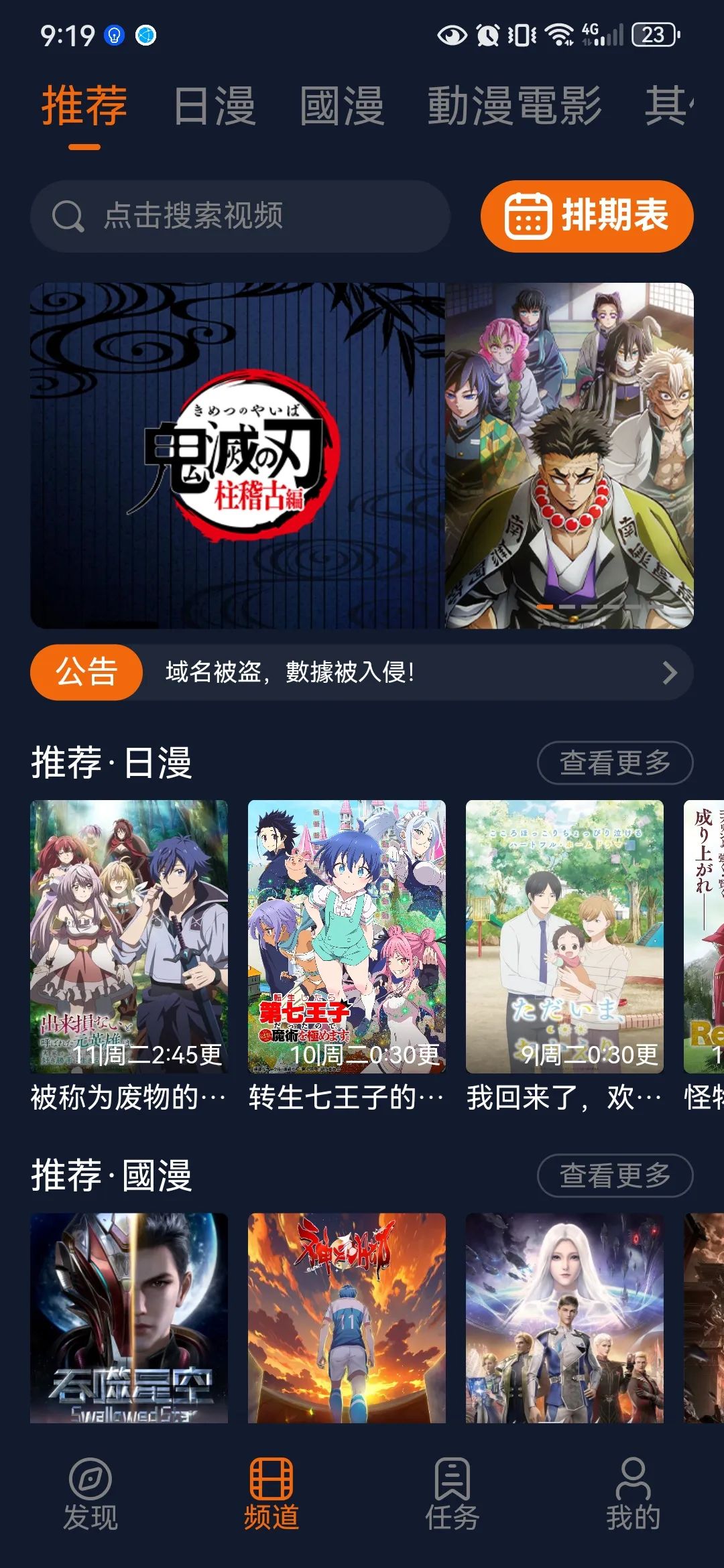Open the 我的 profile tab
Viewport: 724px width, 1568px height.
(x=633, y=1494)
